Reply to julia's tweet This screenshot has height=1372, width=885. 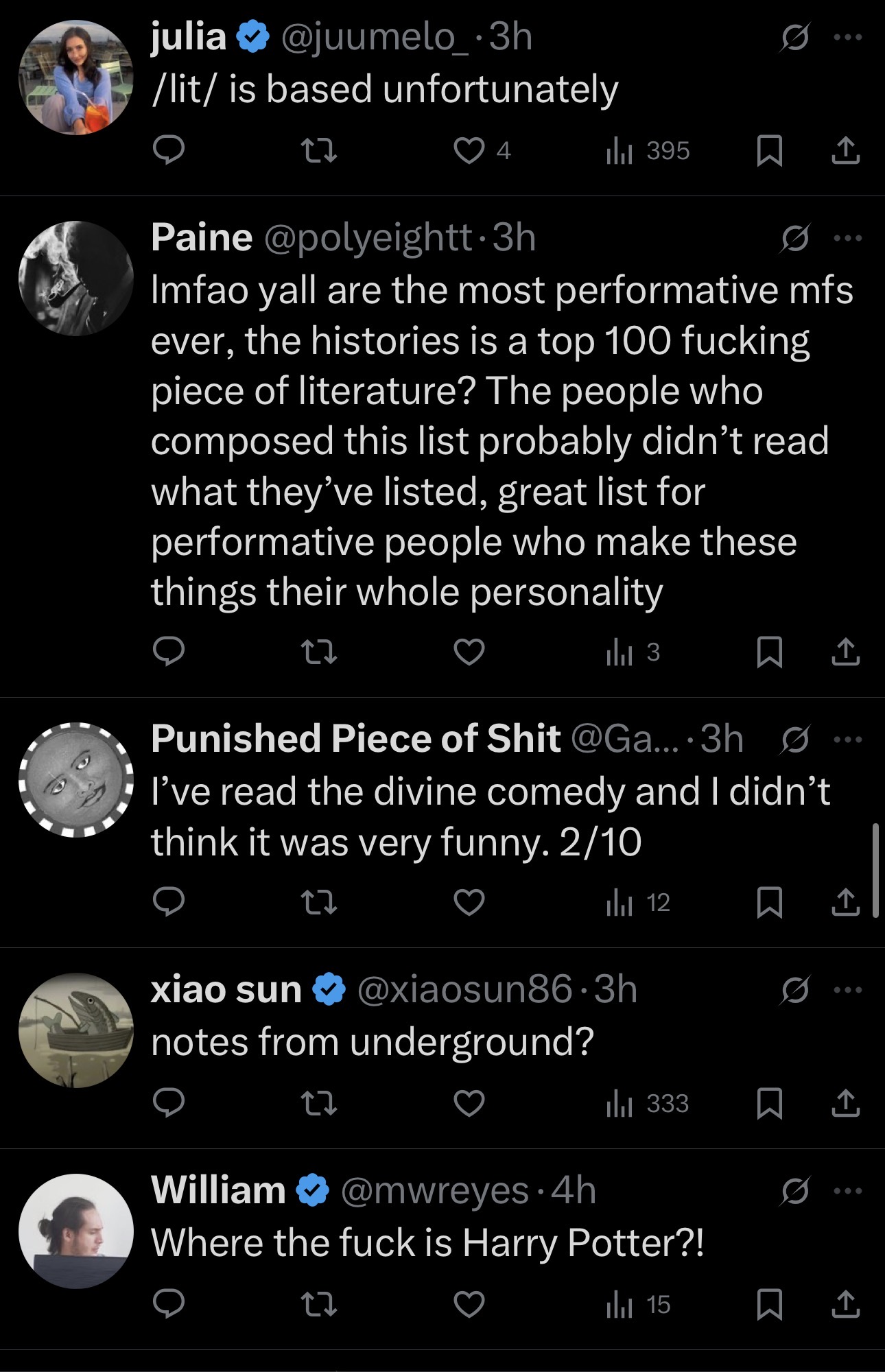168,151
